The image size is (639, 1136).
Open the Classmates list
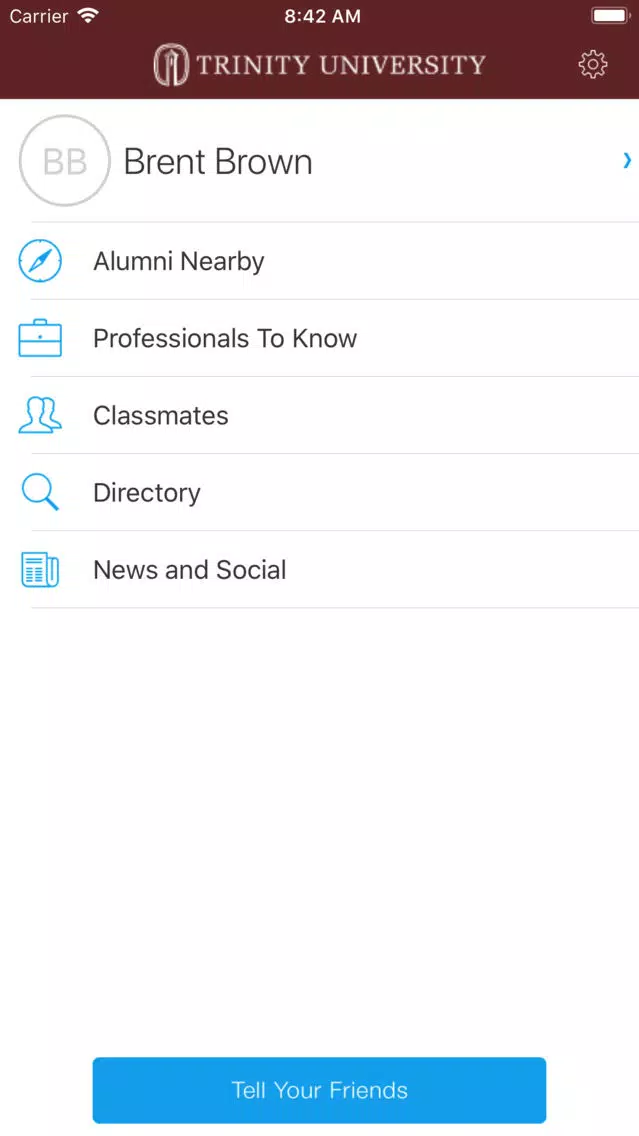tap(320, 415)
